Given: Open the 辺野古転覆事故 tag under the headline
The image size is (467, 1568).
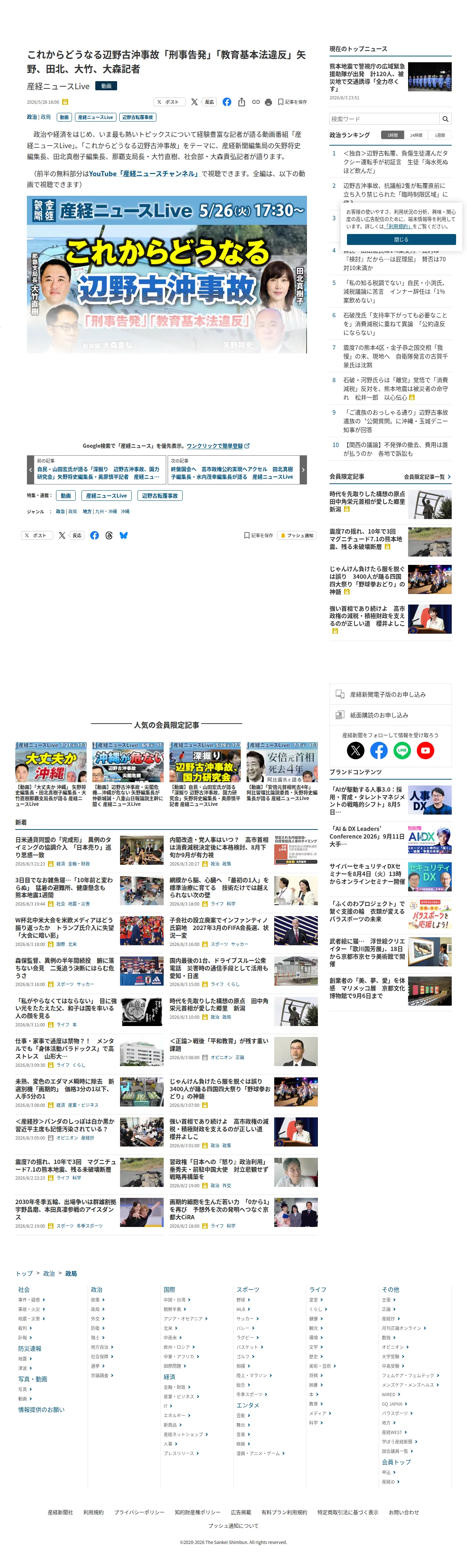Looking at the screenshot, I should pyautogui.click(x=138, y=117).
